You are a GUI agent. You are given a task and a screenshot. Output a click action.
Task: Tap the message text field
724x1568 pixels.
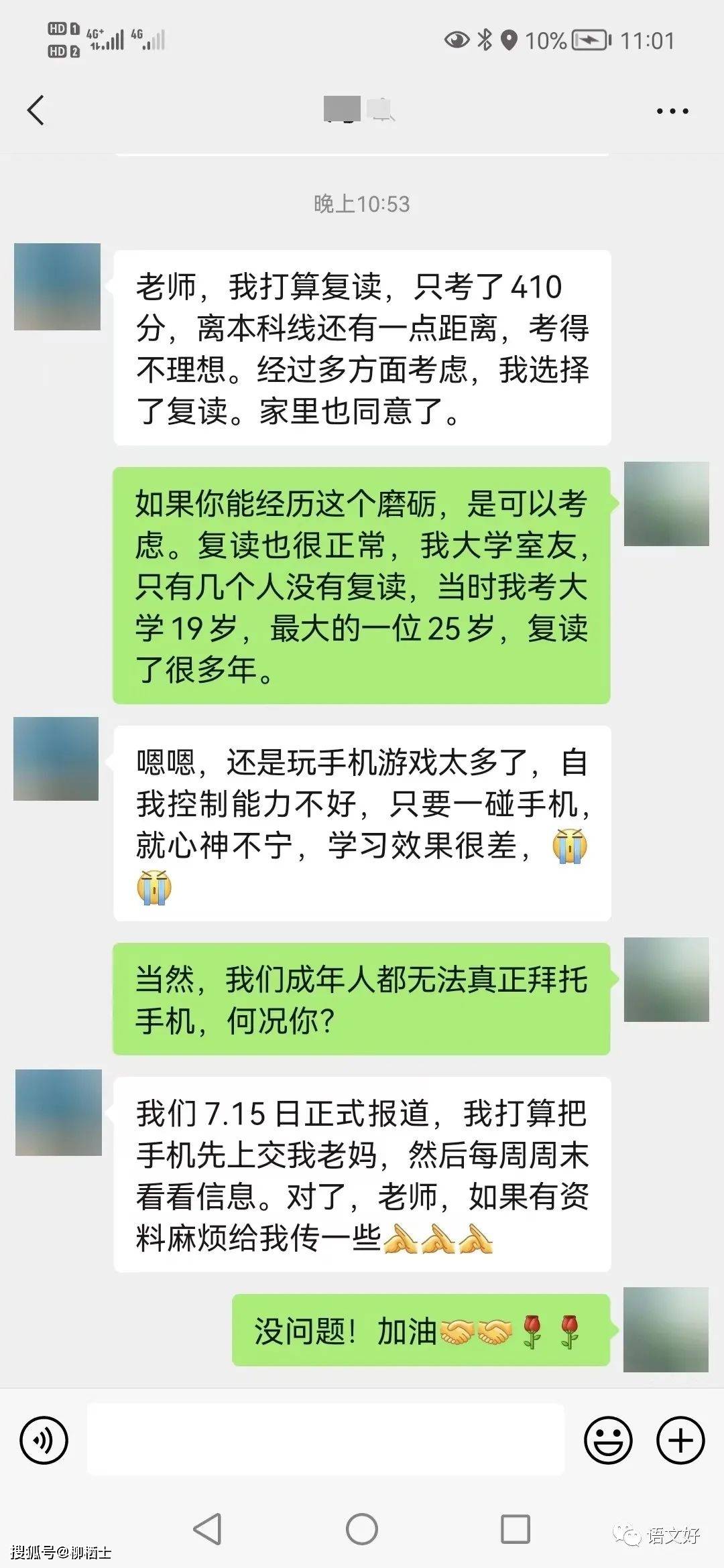pos(326,1439)
